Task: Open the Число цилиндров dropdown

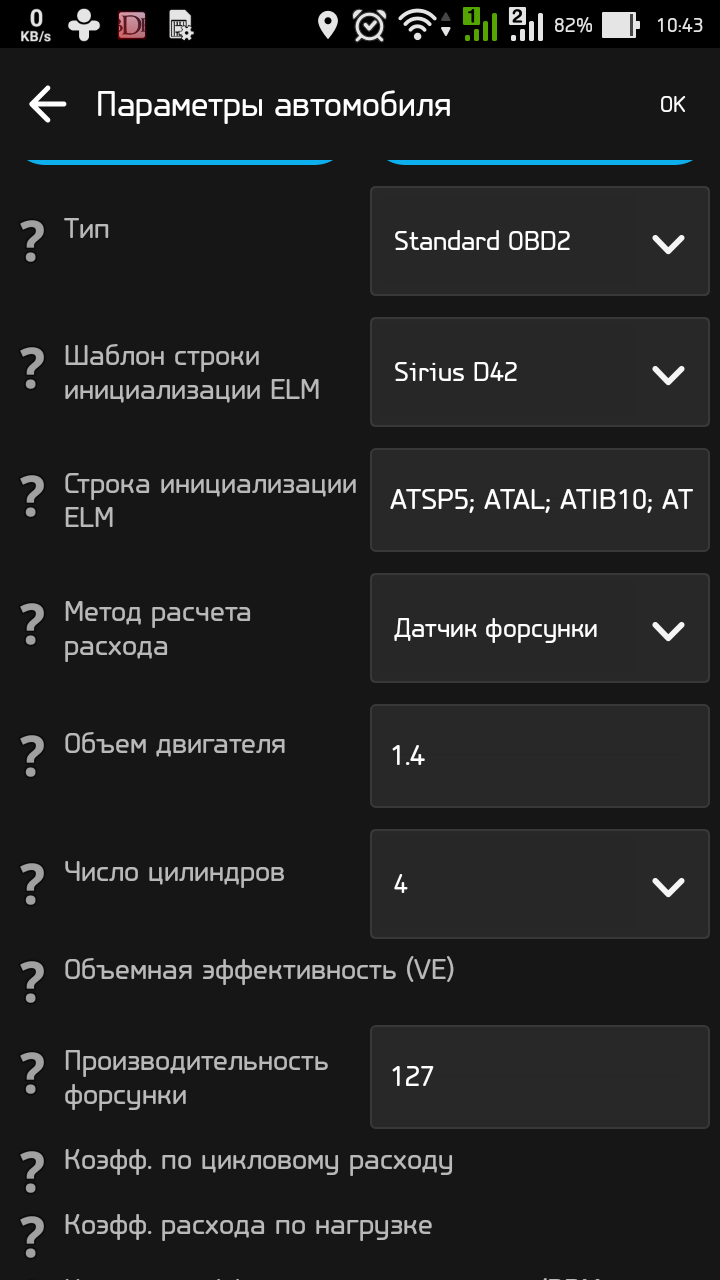Action: [540, 884]
